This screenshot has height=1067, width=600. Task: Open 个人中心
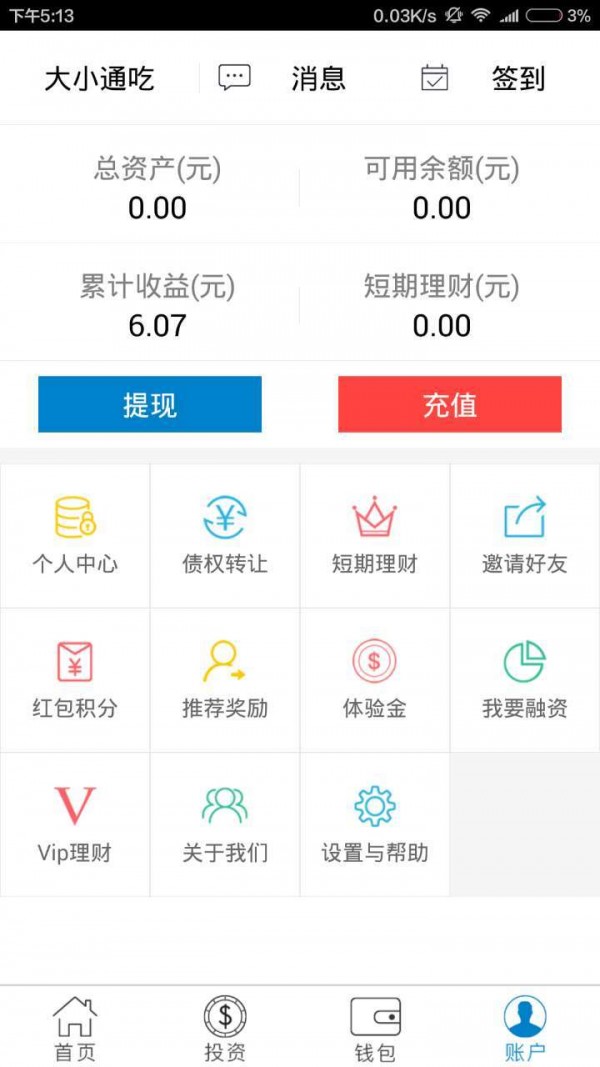coord(75,536)
